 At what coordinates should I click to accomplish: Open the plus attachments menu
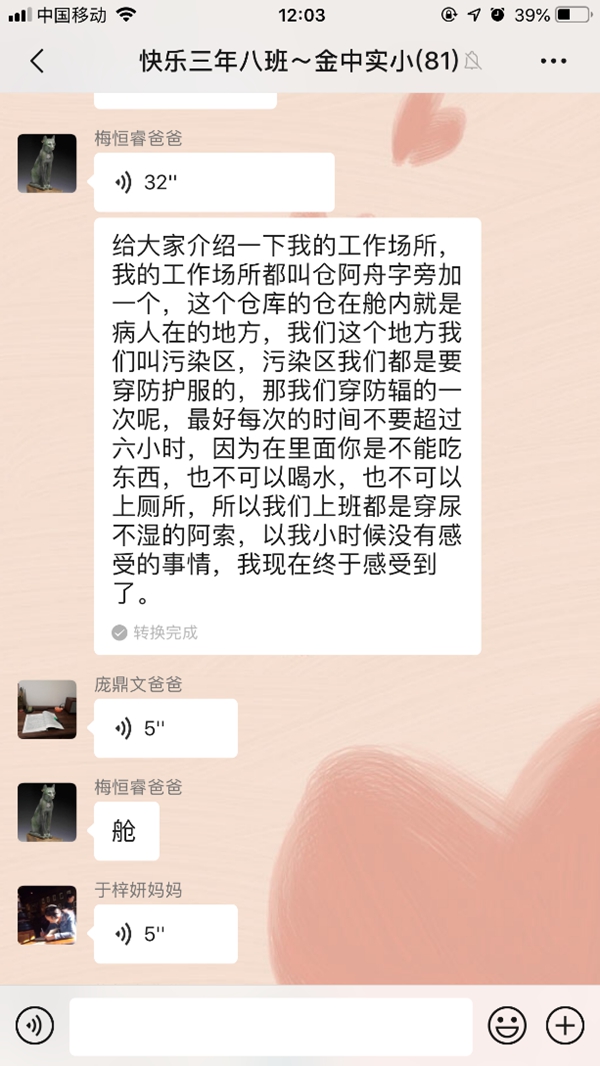pos(565,1025)
